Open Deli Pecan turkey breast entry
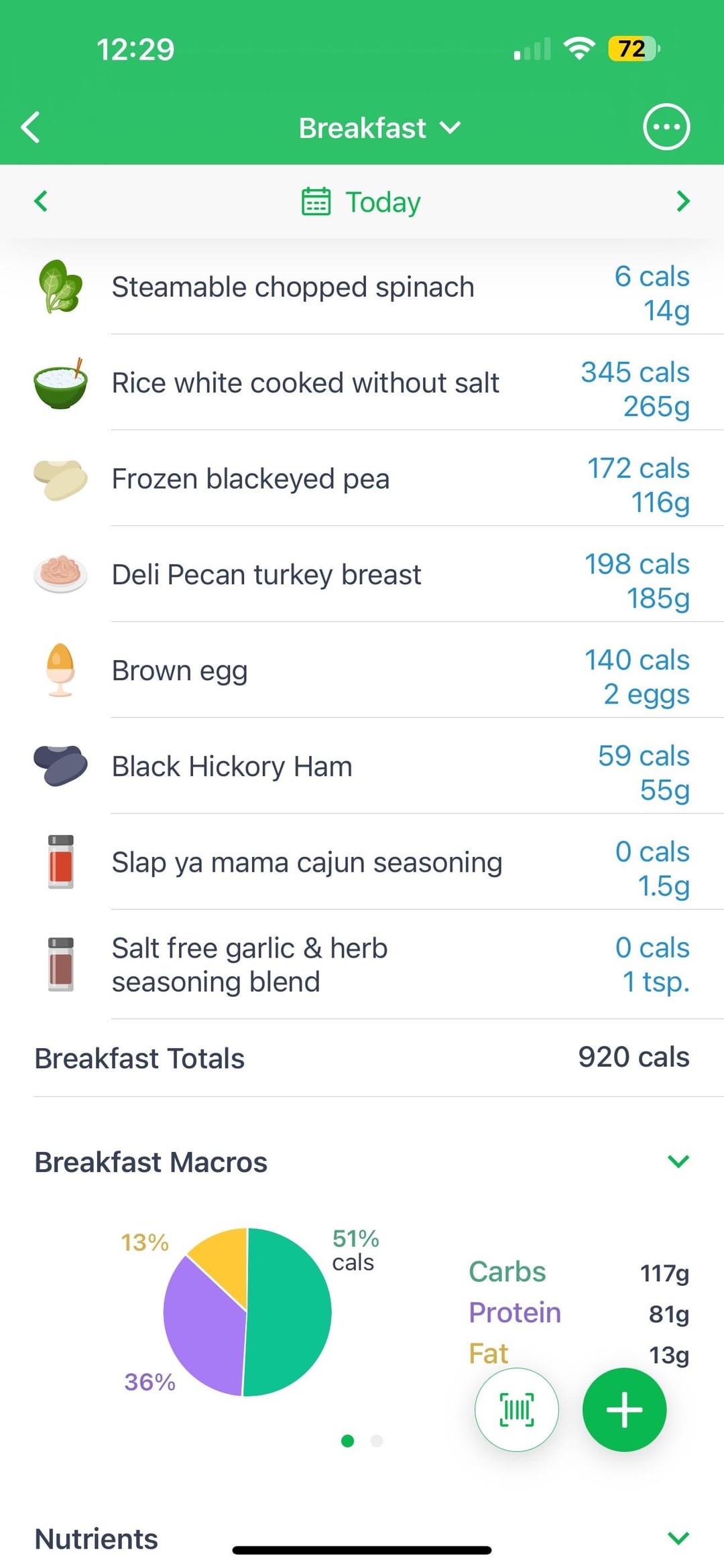Image resolution: width=724 pixels, height=1568 pixels. tap(362, 574)
